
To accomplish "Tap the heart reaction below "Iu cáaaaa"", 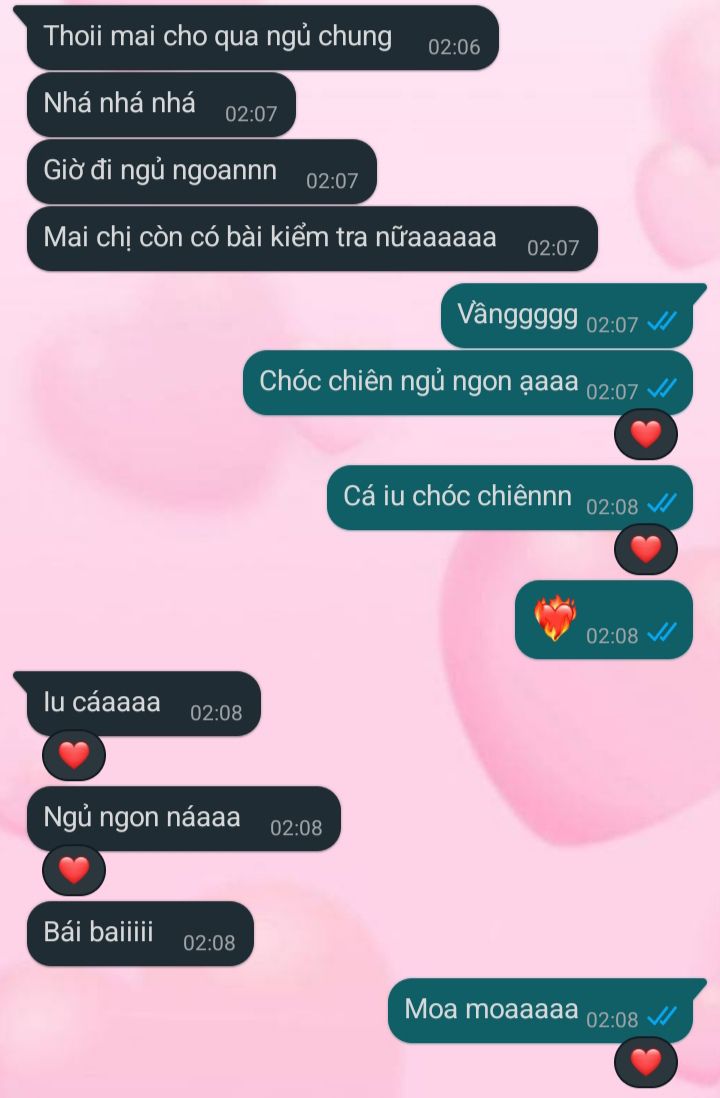I will [x=74, y=755].
